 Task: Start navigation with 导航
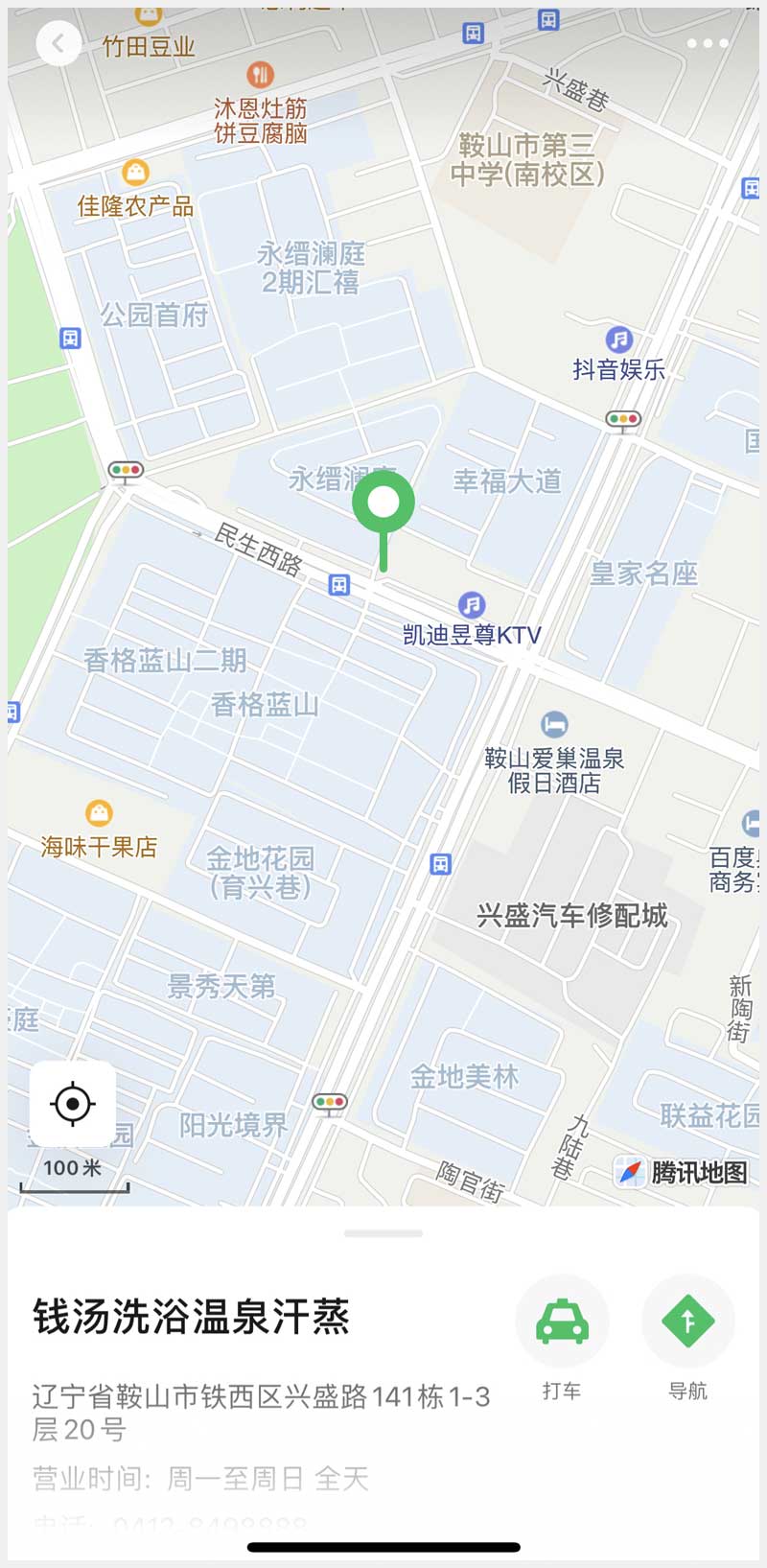[687, 1322]
